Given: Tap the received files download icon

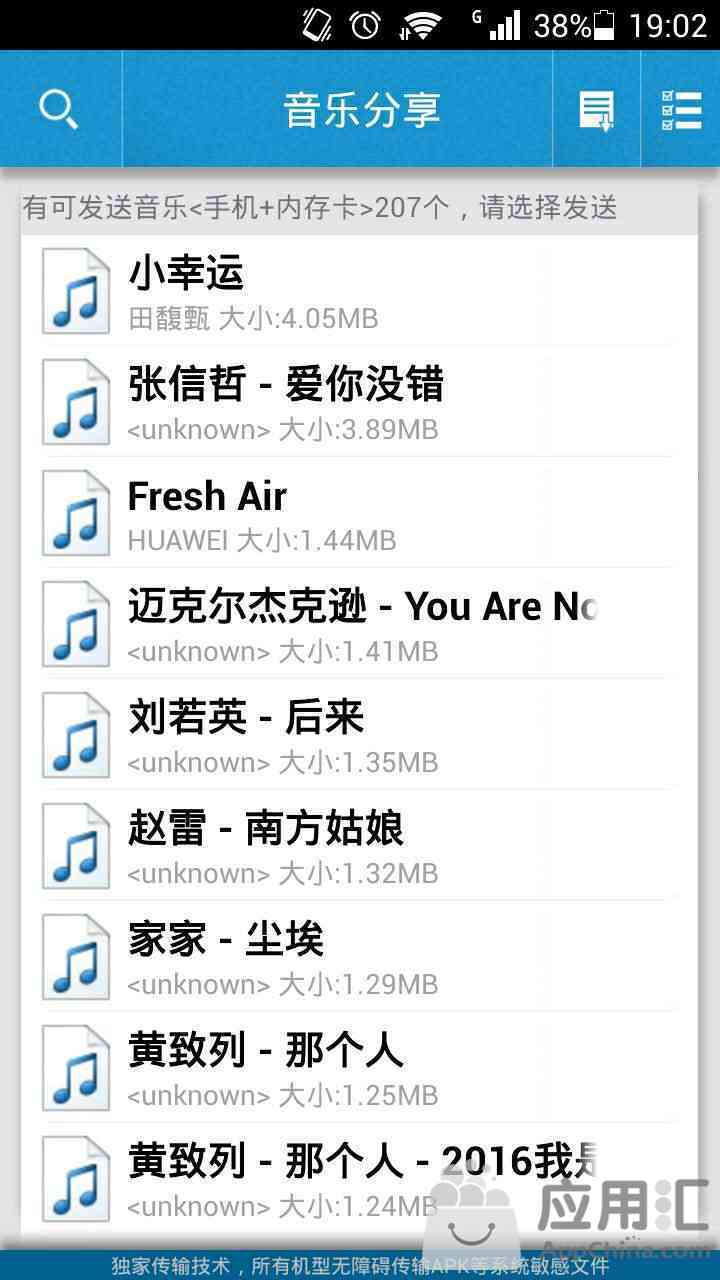Looking at the screenshot, I should coord(597,110).
